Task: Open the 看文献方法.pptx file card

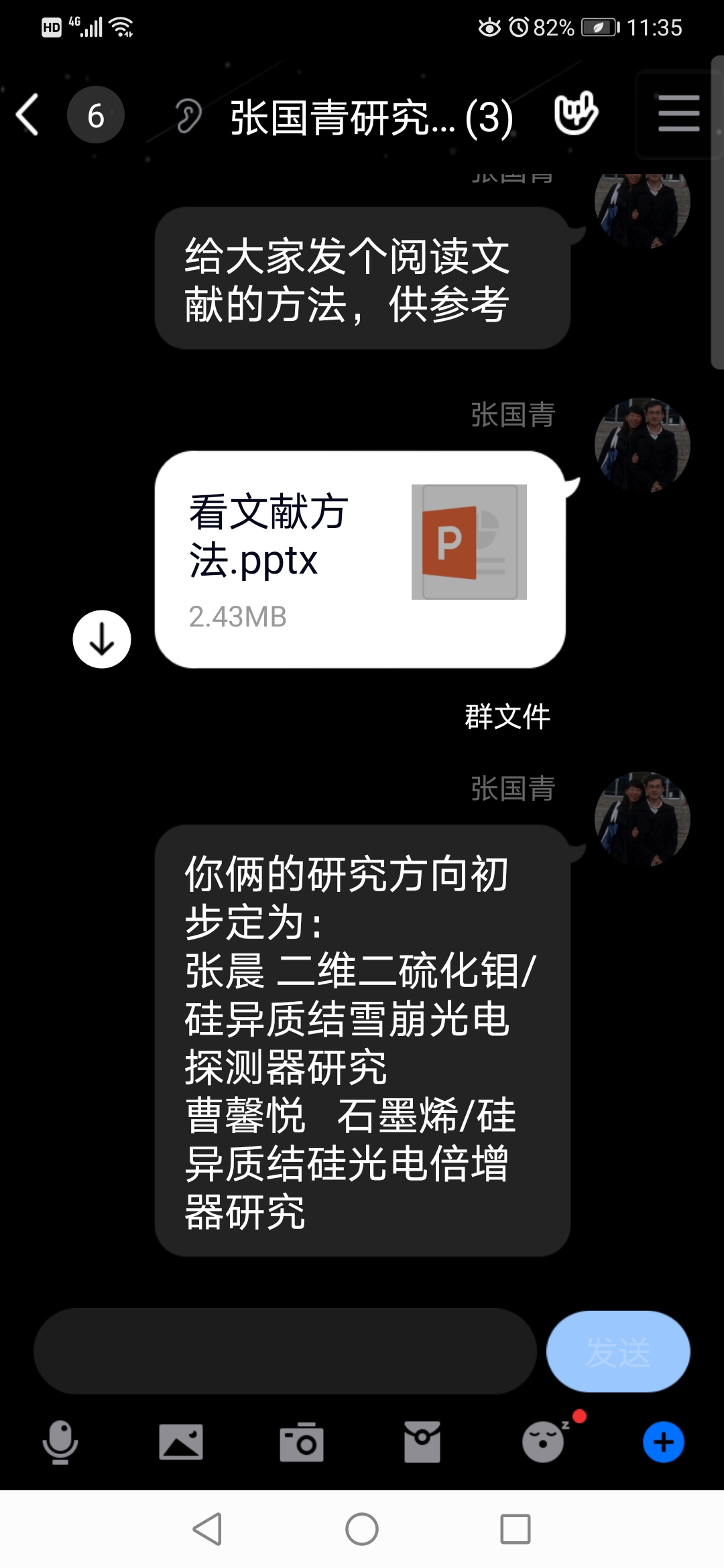Action: 360,559
